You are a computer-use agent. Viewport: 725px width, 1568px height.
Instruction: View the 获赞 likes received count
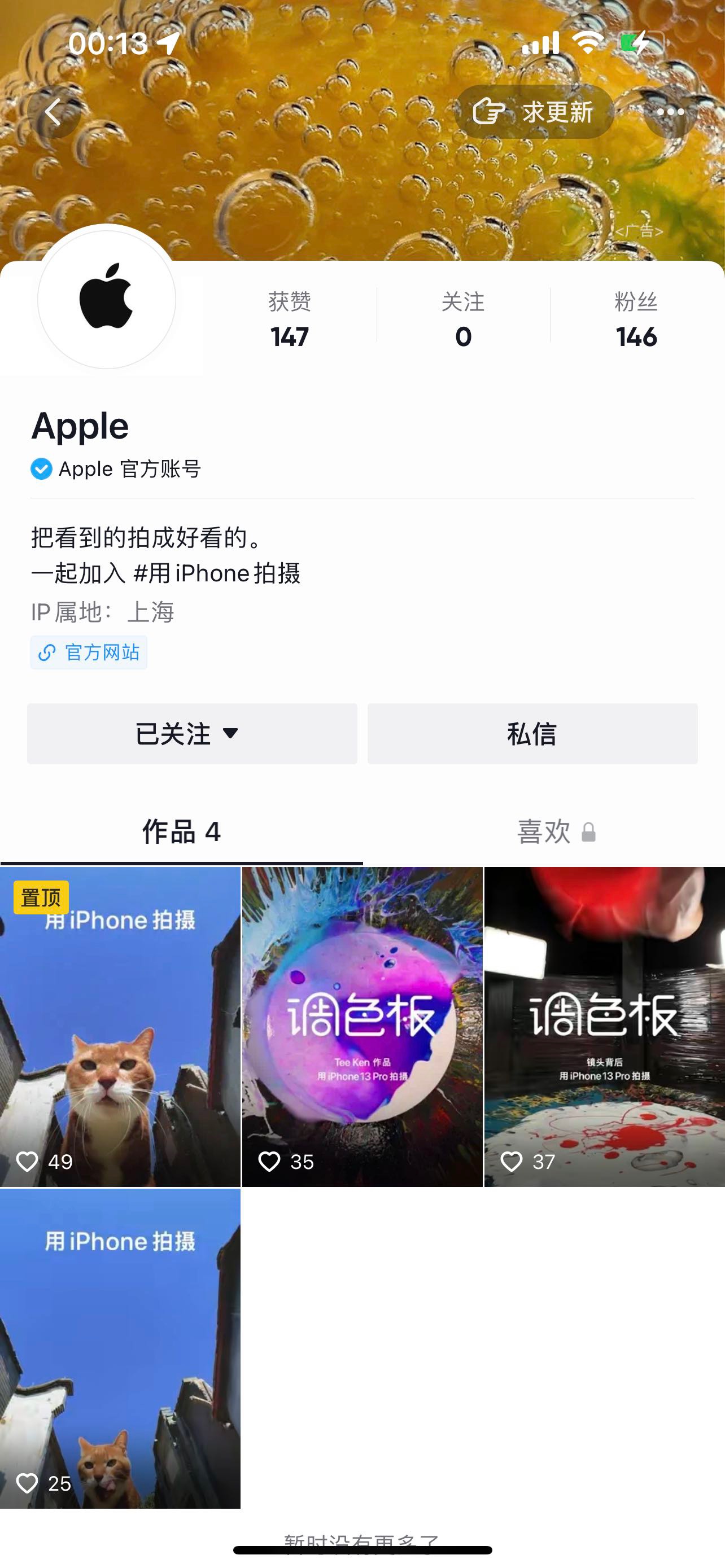[x=290, y=320]
